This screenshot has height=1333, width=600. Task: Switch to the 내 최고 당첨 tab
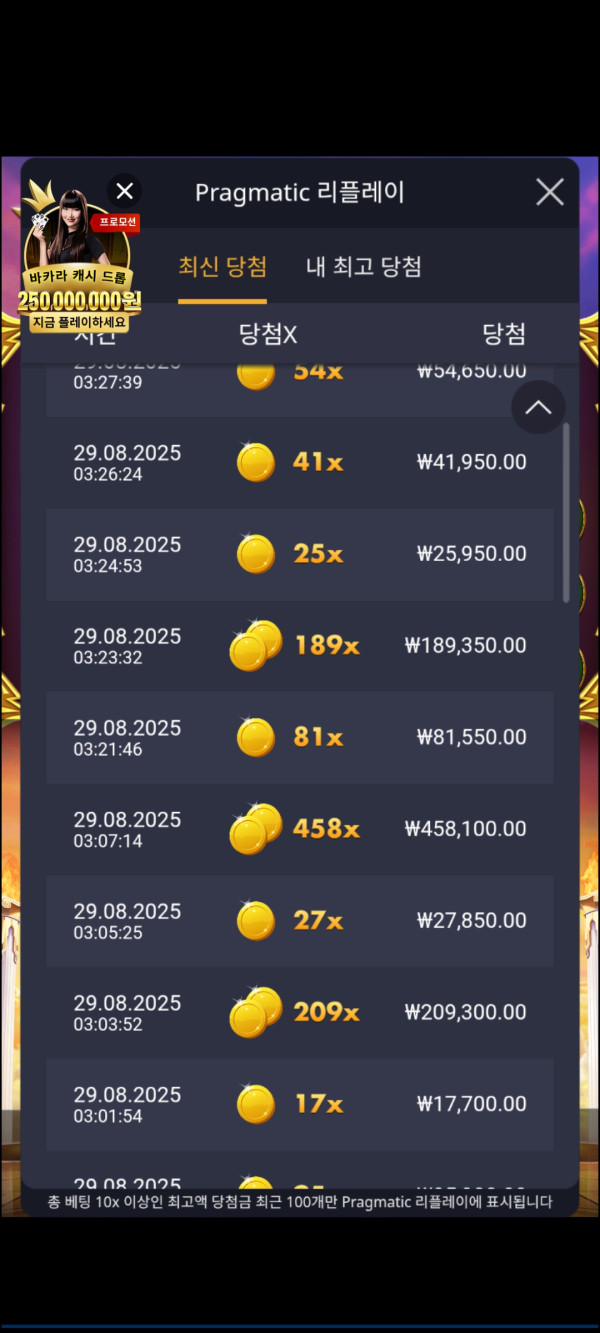click(363, 267)
